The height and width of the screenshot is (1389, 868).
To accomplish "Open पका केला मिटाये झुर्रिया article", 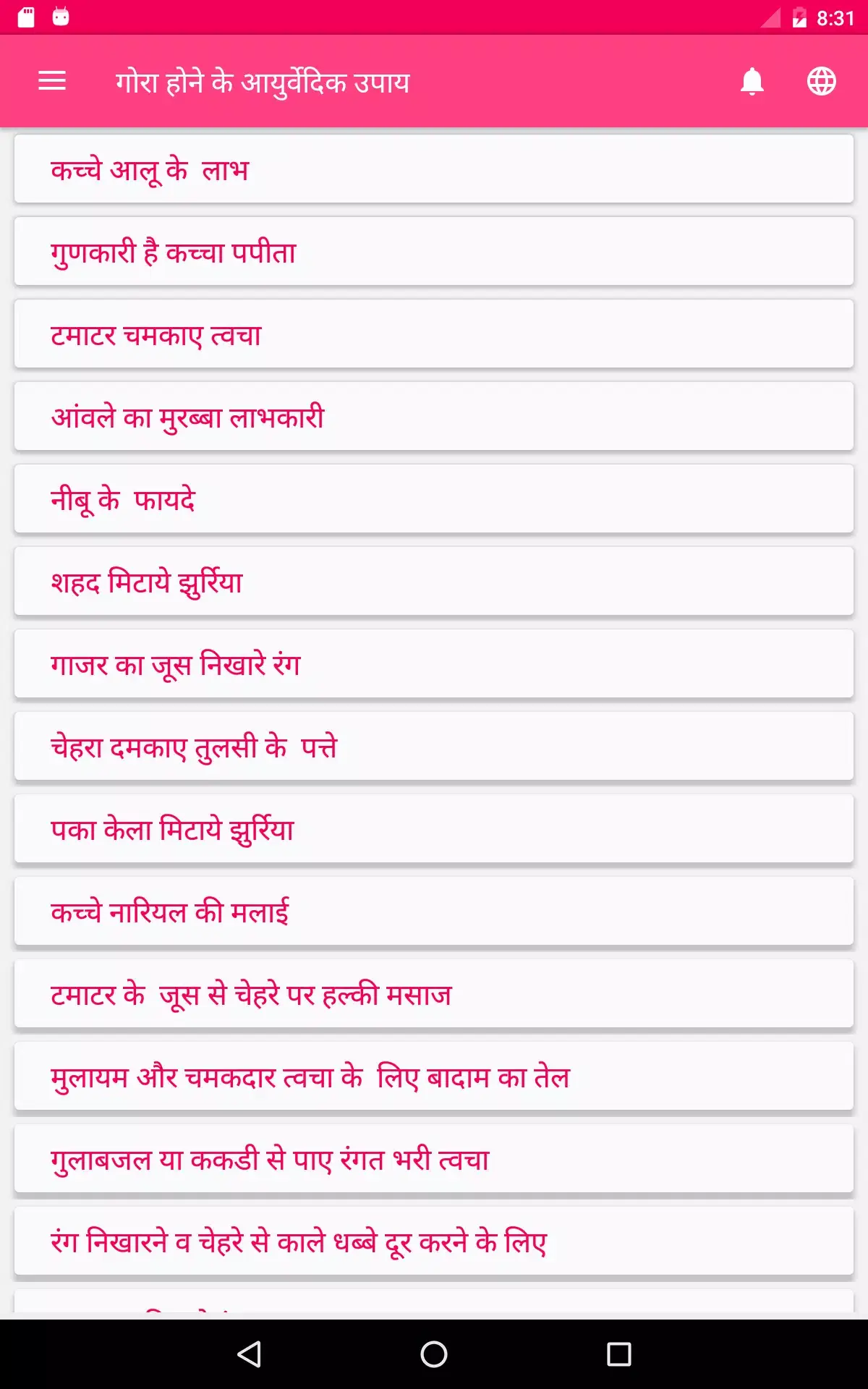I will 434,828.
